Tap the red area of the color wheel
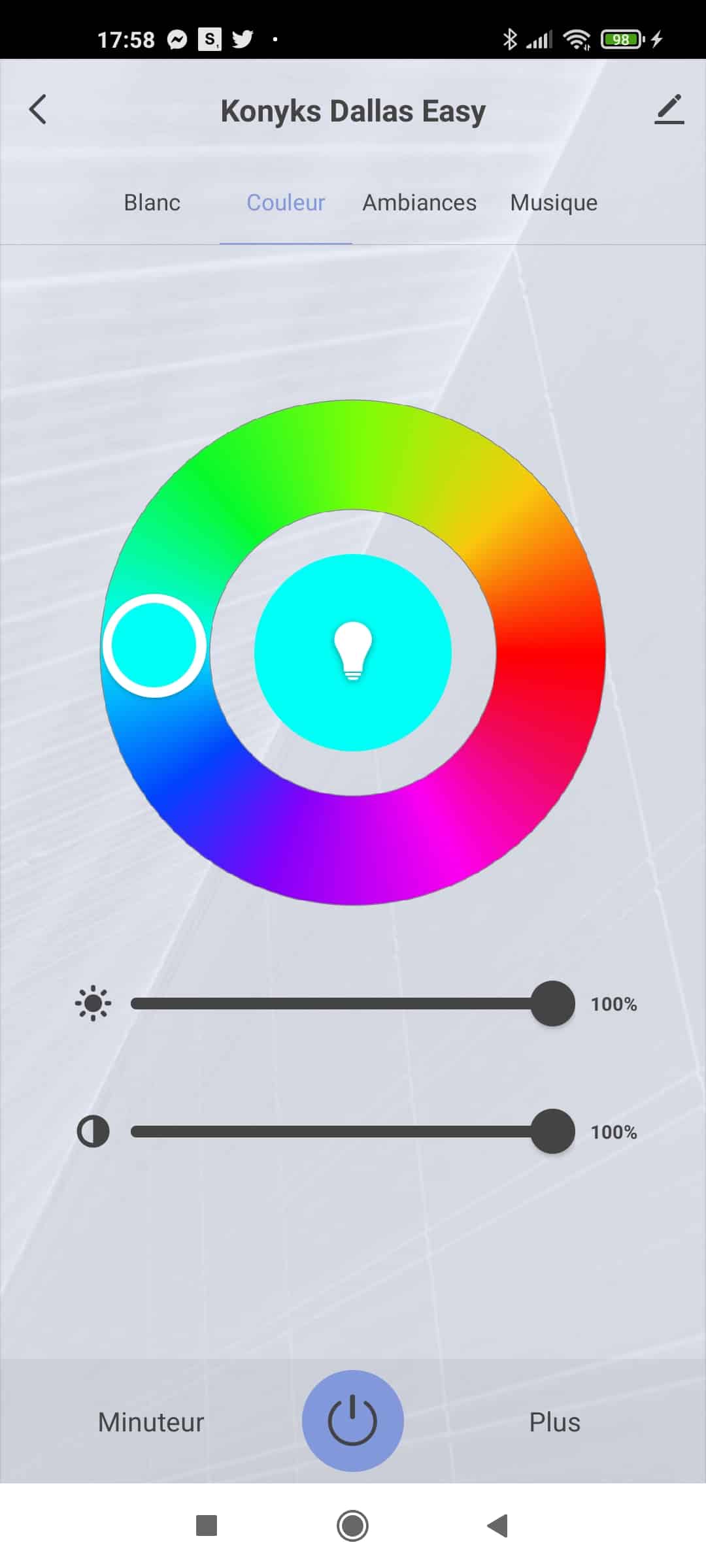Viewport: 706px width, 1568px height. click(x=550, y=652)
